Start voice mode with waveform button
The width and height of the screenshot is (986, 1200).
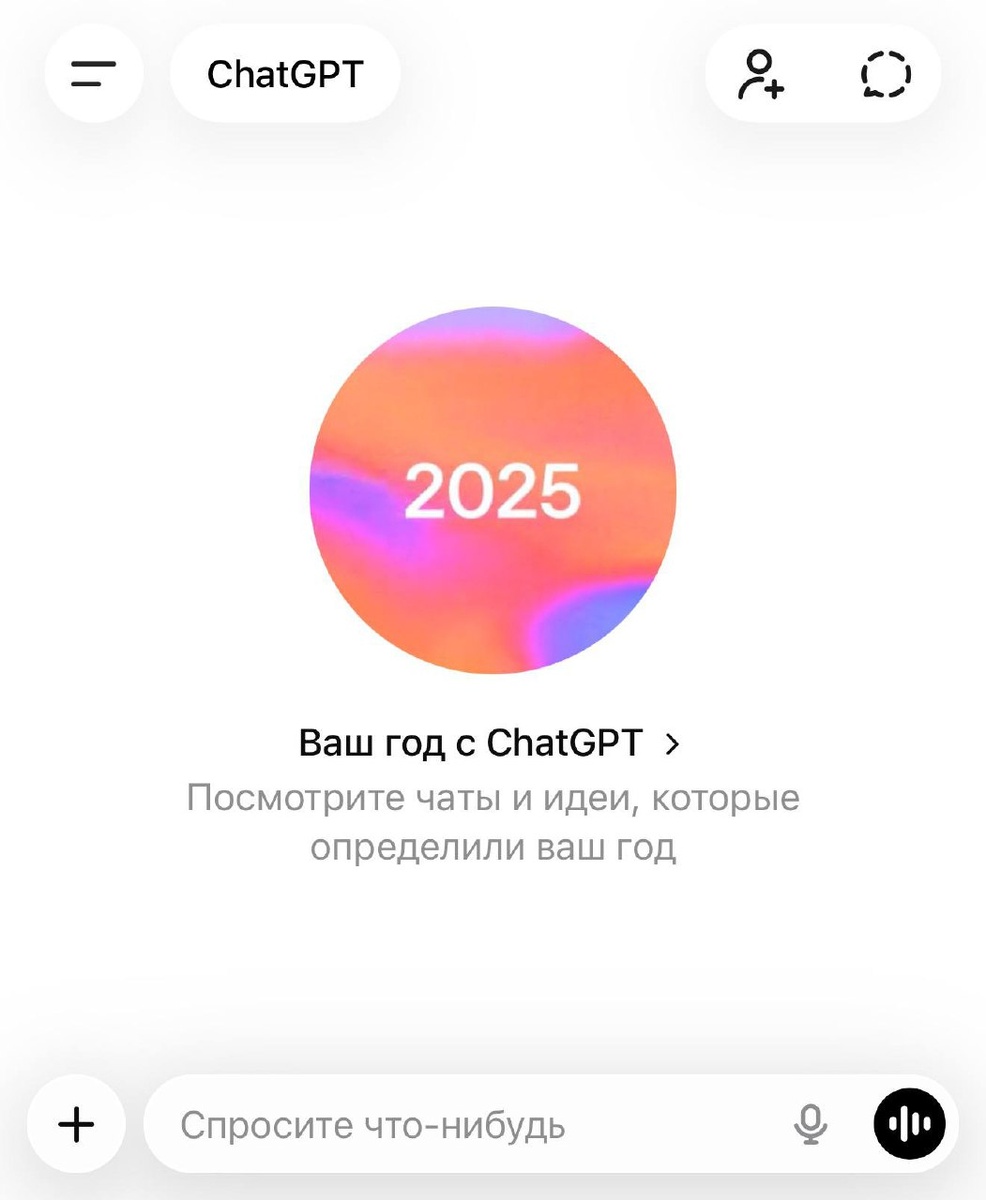tap(909, 1126)
